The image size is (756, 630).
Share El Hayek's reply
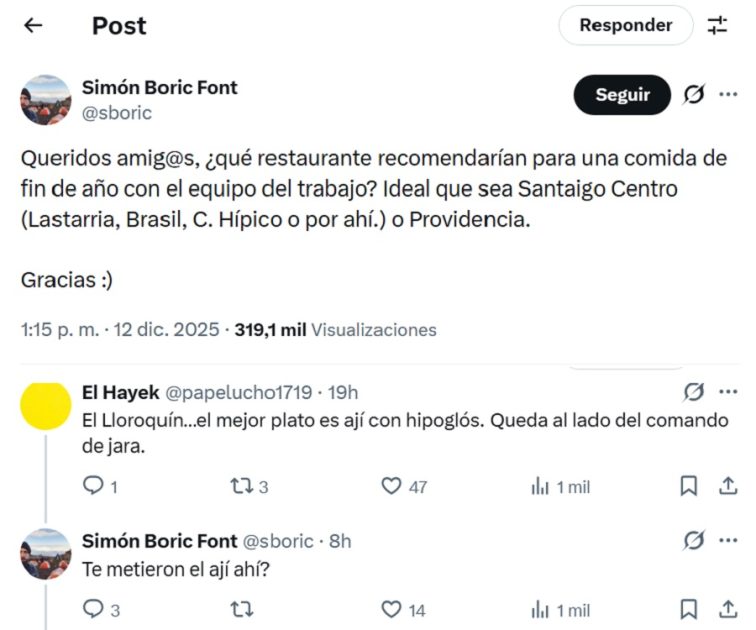coord(729,487)
